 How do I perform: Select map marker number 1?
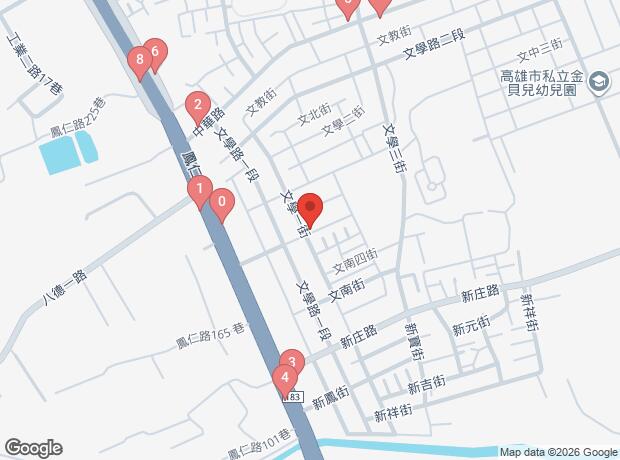coord(200,190)
